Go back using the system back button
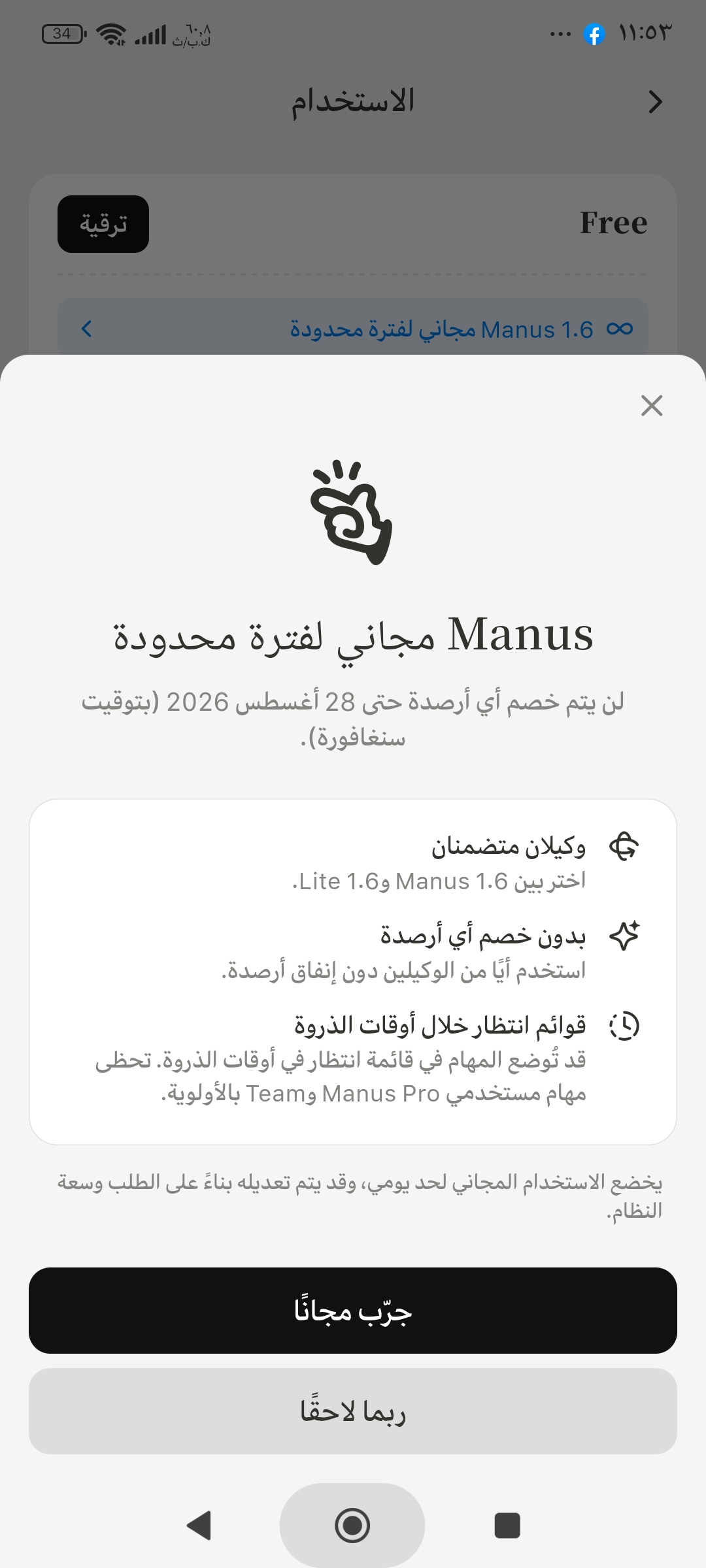706x1568 pixels. (x=199, y=1526)
